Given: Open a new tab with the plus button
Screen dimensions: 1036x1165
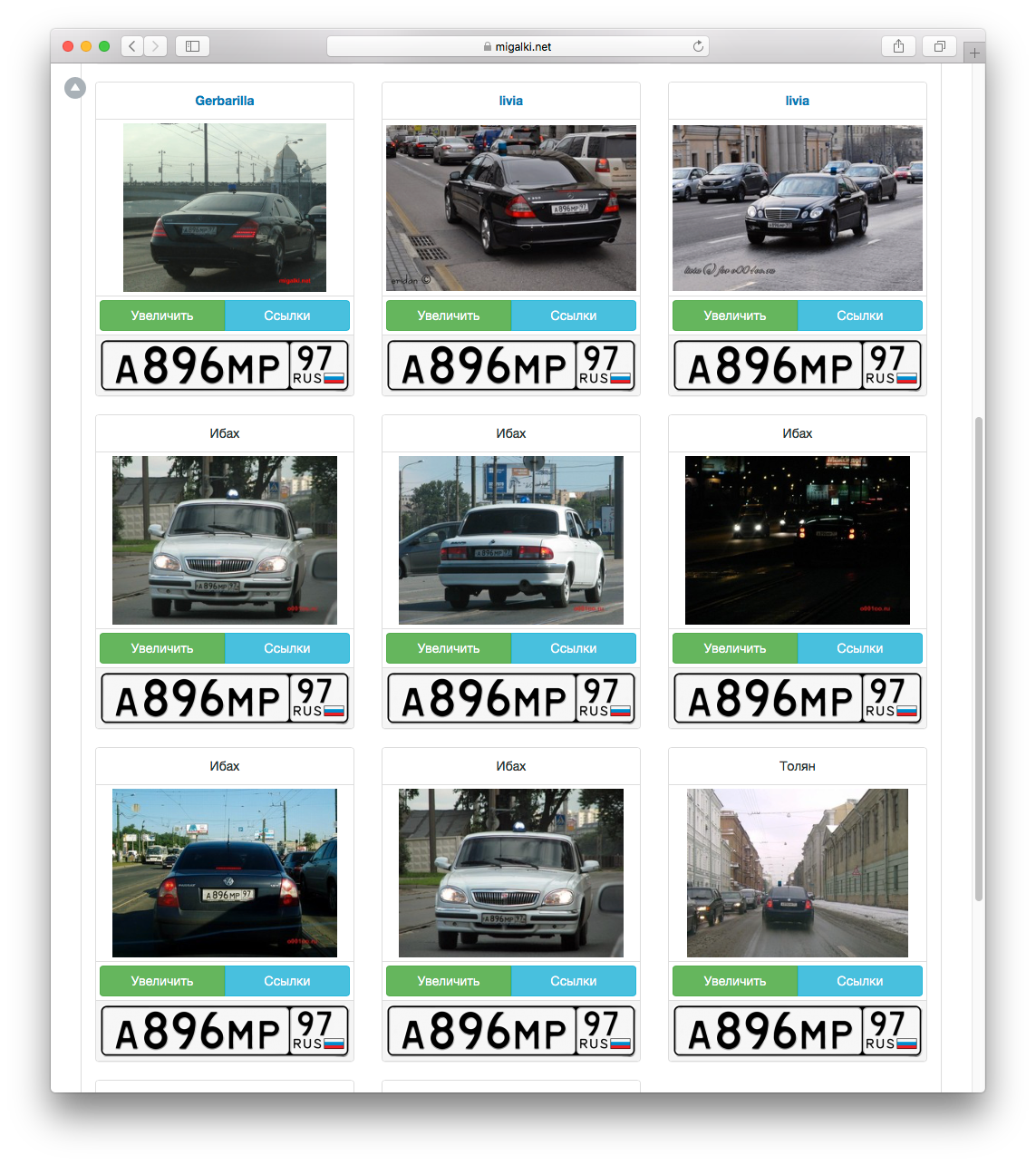Looking at the screenshot, I should click(974, 53).
